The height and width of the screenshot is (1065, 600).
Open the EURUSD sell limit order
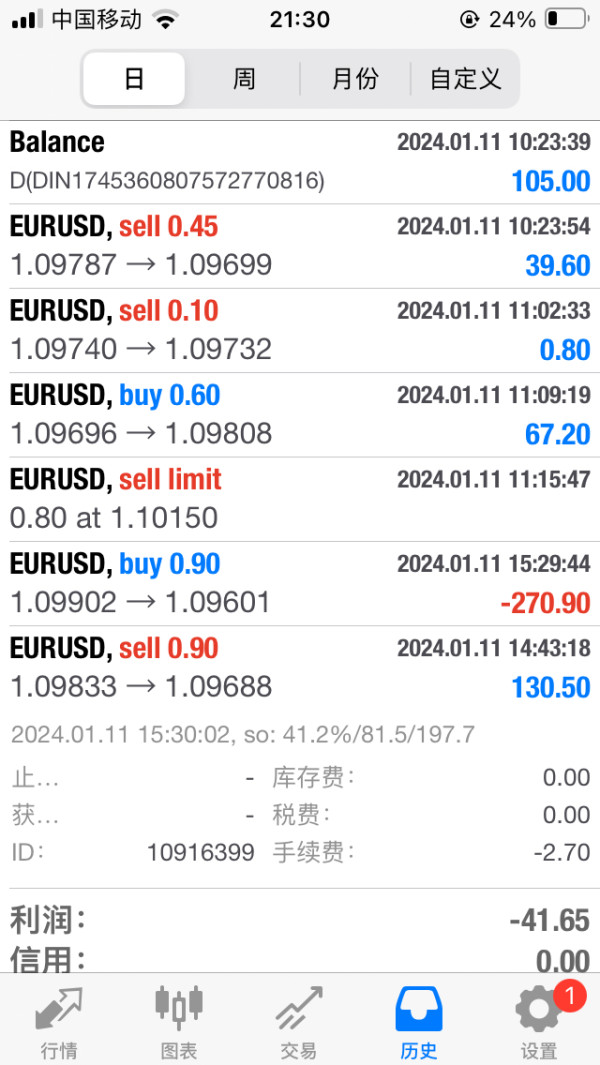[x=300, y=499]
